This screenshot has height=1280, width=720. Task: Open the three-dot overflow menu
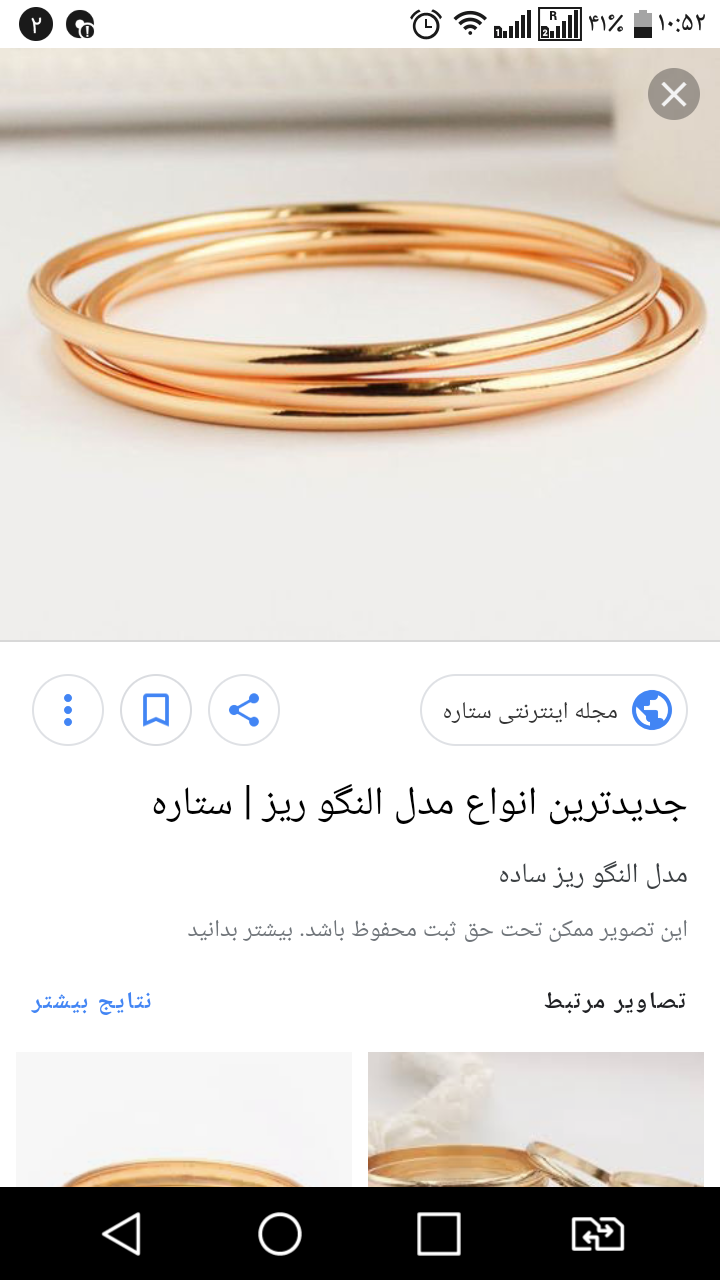(68, 710)
